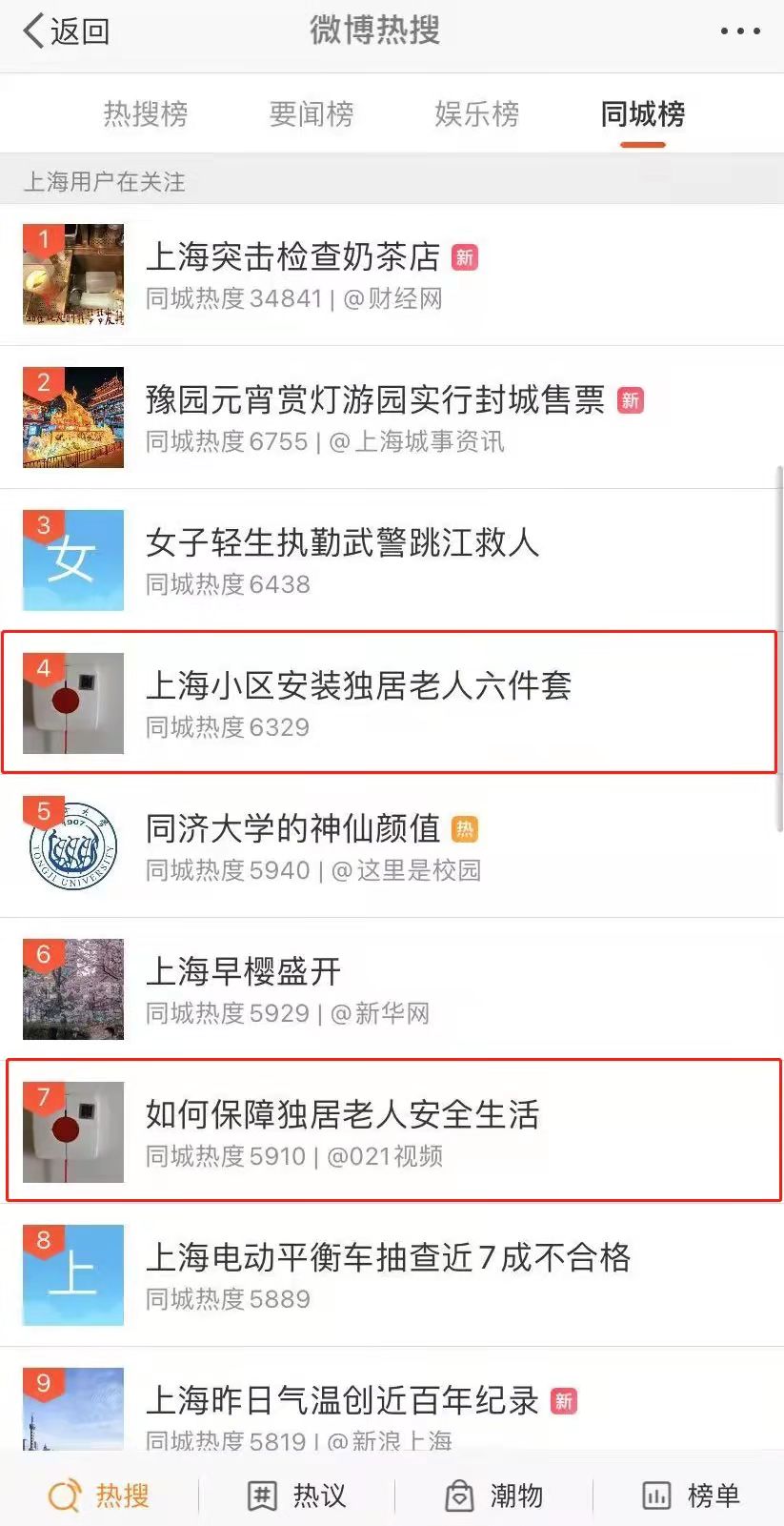Open 上海昨日气温创近百年纪录 topic

click(x=343, y=1401)
